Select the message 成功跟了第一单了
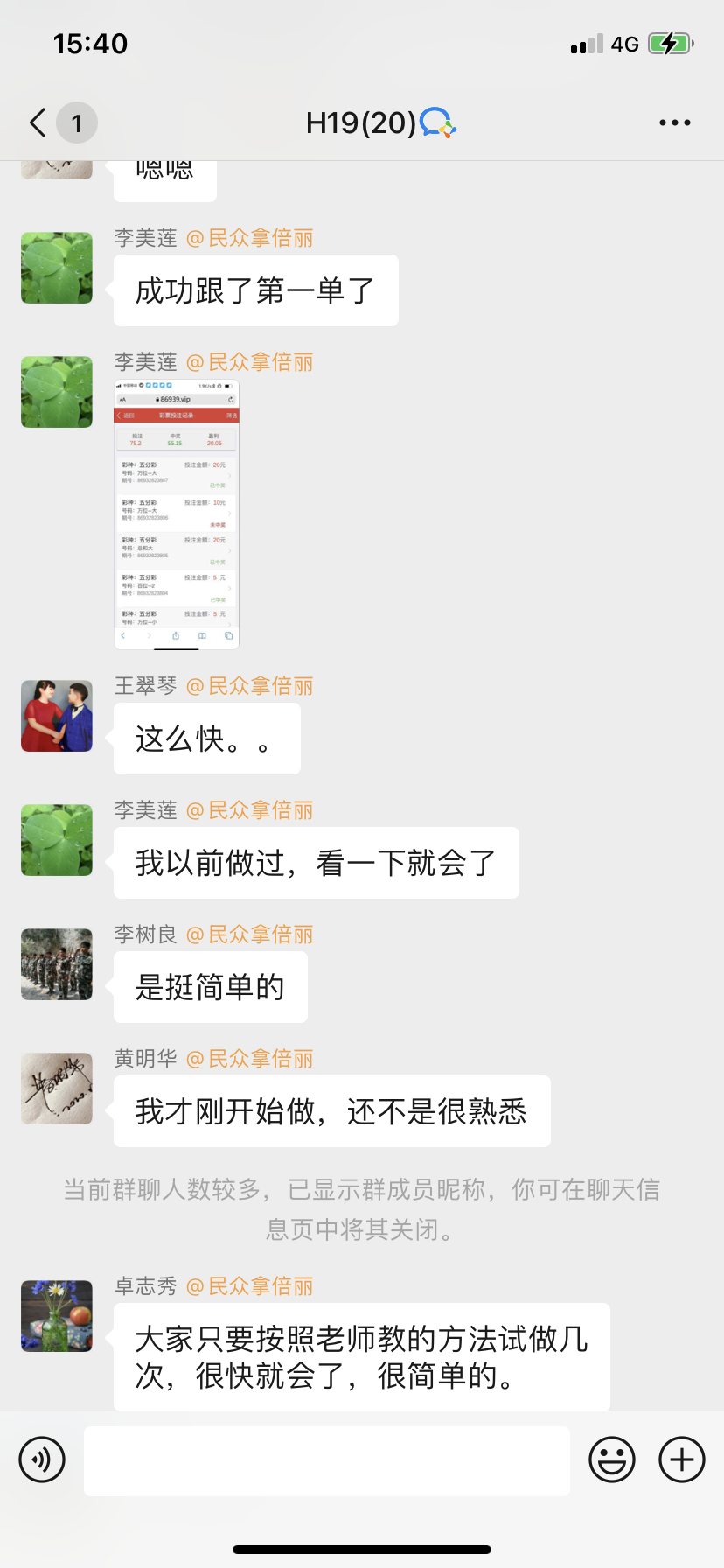 tap(255, 290)
